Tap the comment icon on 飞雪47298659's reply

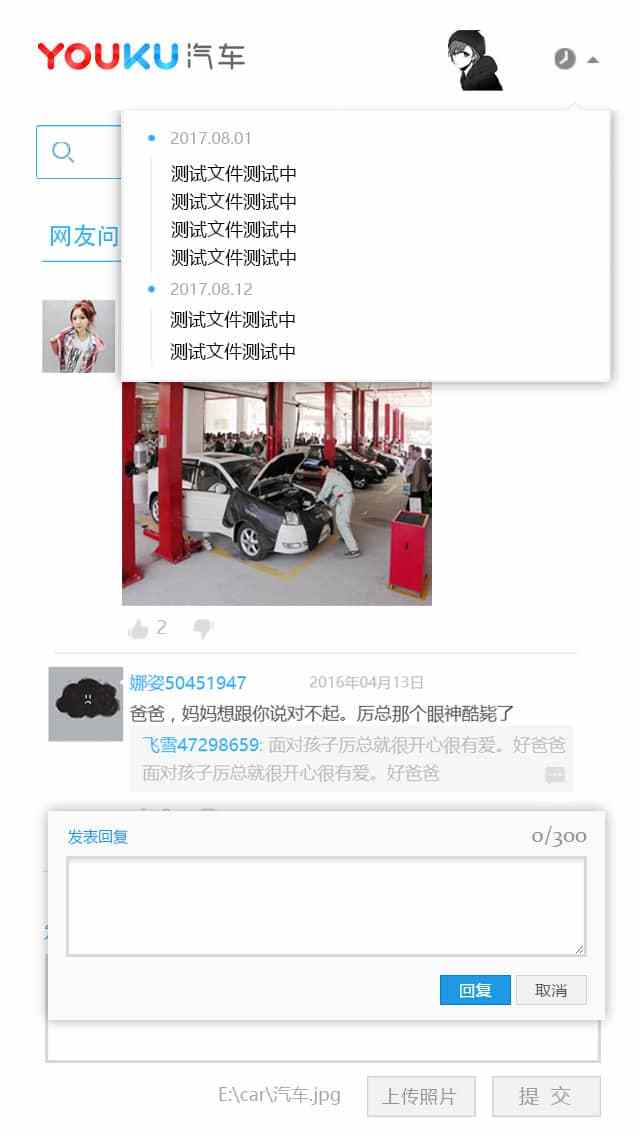pyautogui.click(x=555, y=775)
